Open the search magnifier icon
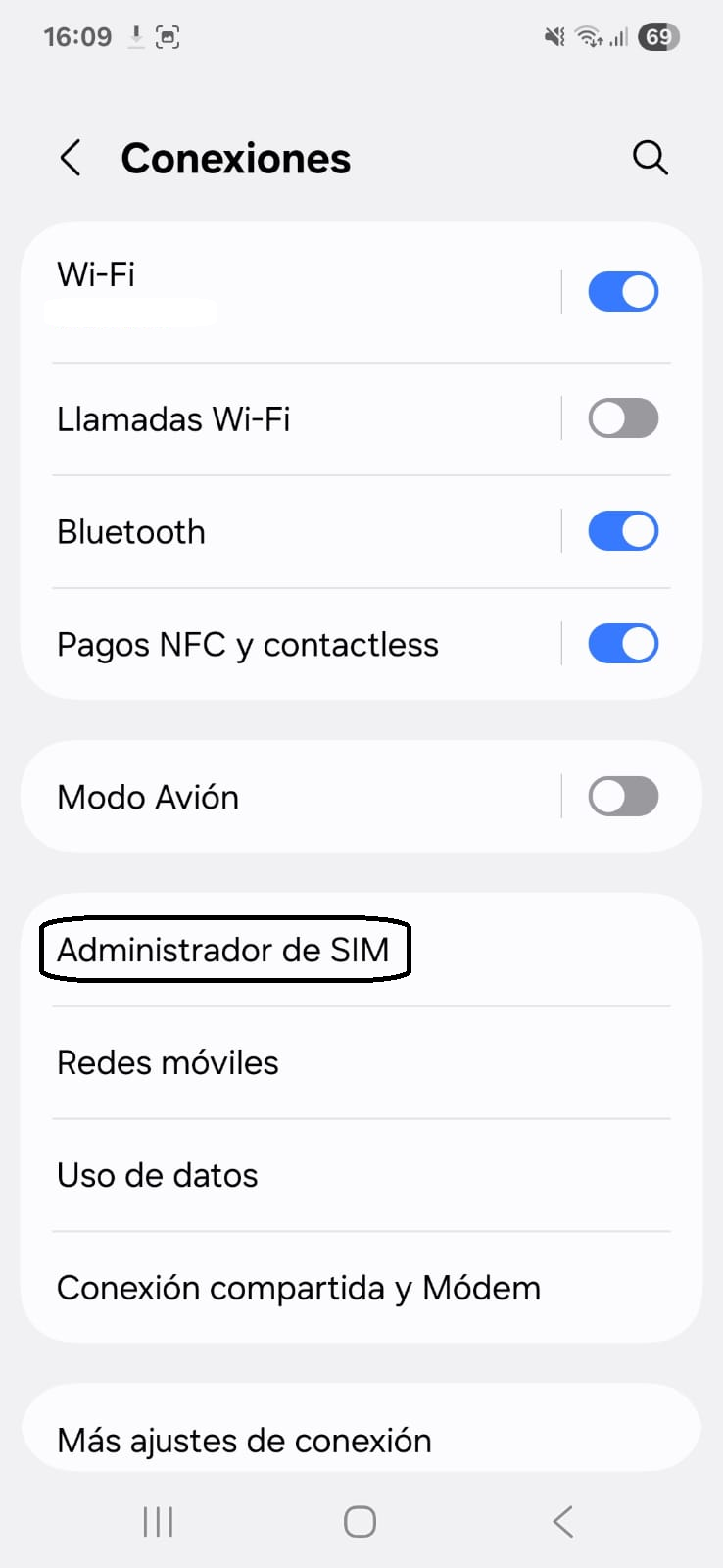 (x=650, y=157)
